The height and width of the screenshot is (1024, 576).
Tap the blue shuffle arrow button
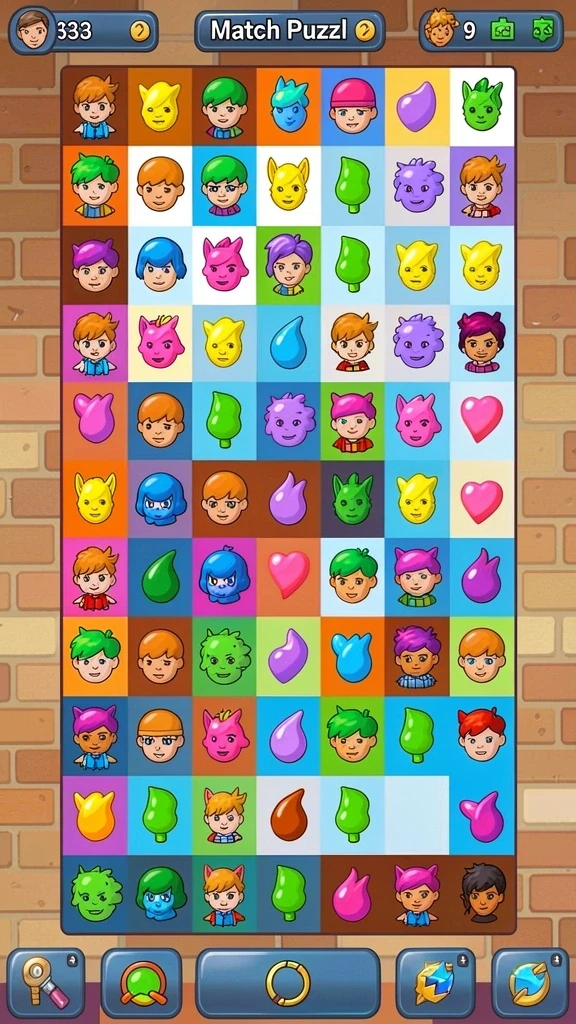tap(530, 983)
